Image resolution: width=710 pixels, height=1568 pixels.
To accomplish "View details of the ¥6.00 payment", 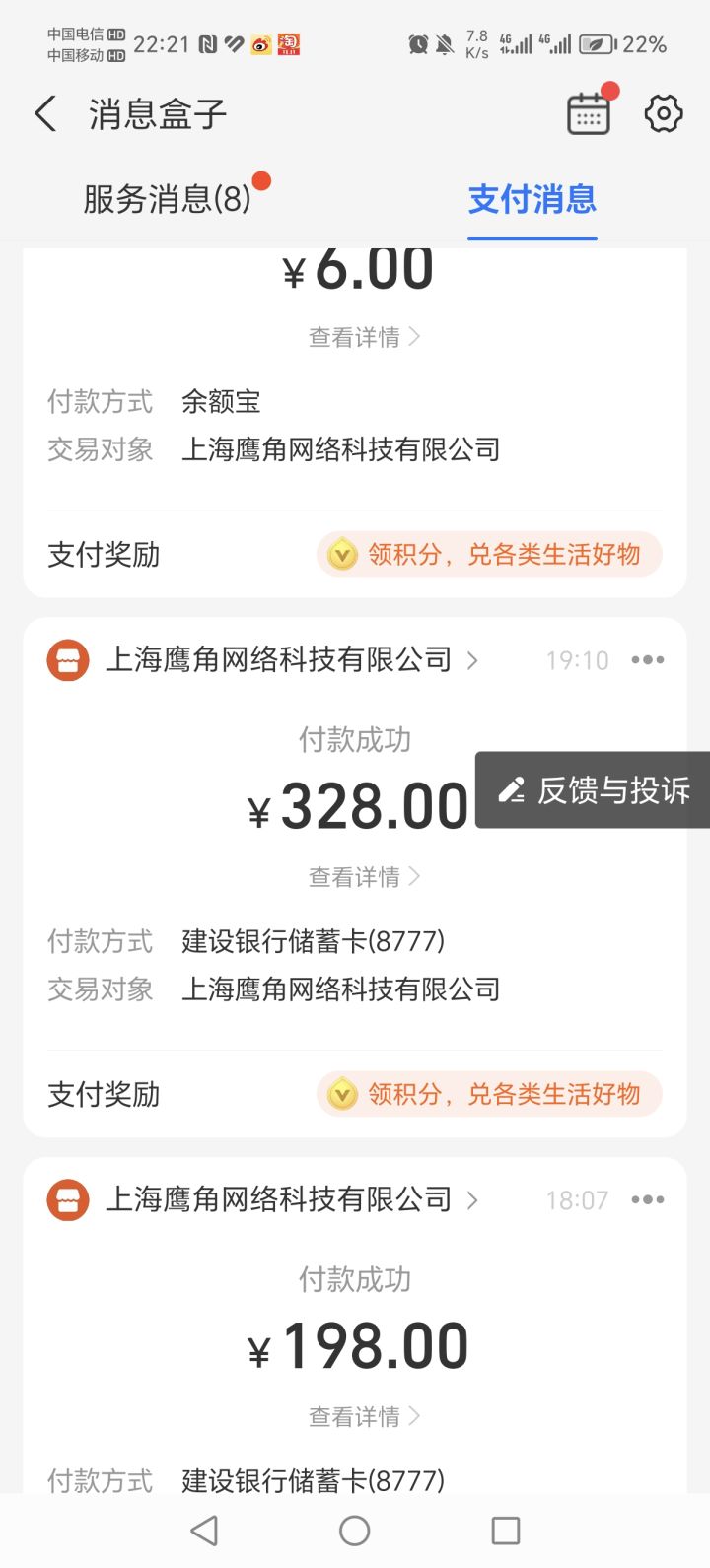I will coord(364,337).
